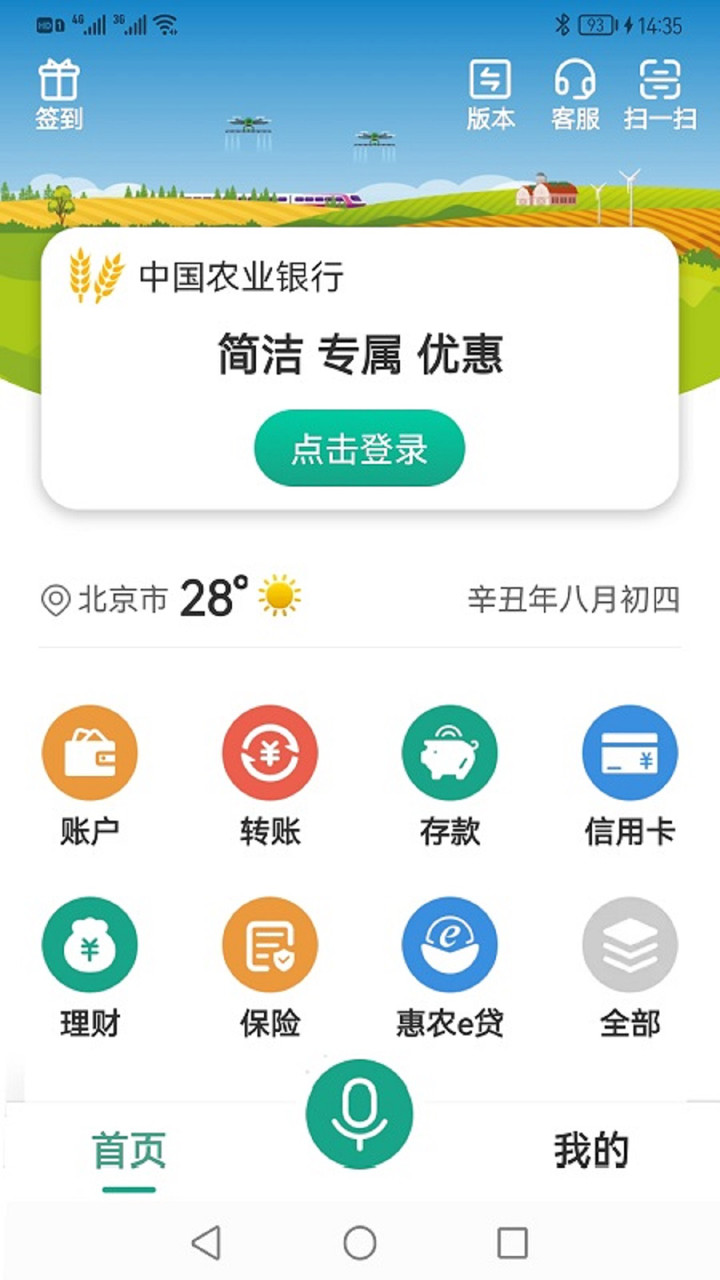720x1280 pixels.
Task: Open the 保险 (Insurance) icon
Action: tap(269, 943)
